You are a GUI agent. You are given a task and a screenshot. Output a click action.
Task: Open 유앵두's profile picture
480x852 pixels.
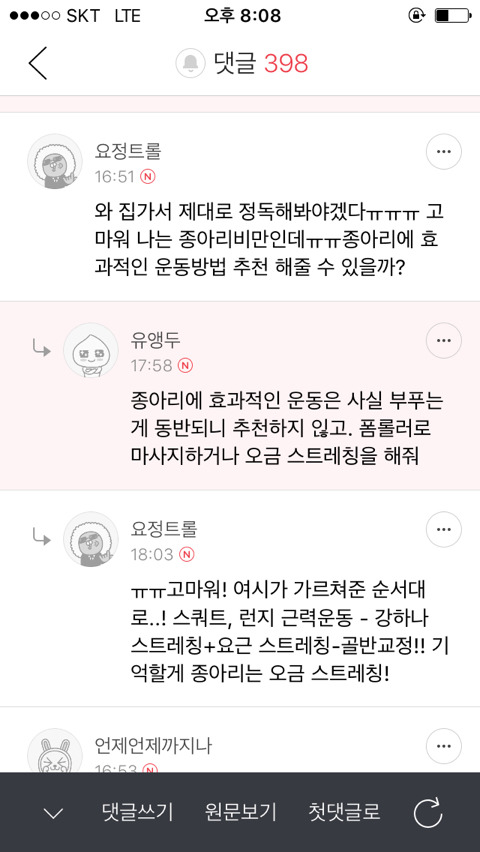pyautogui.click(x=91, y=350)
